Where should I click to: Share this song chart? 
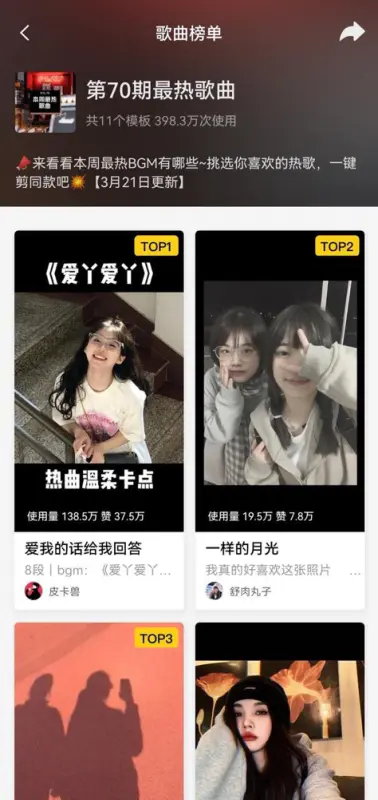pyautogui.click(x=352, y=33)
